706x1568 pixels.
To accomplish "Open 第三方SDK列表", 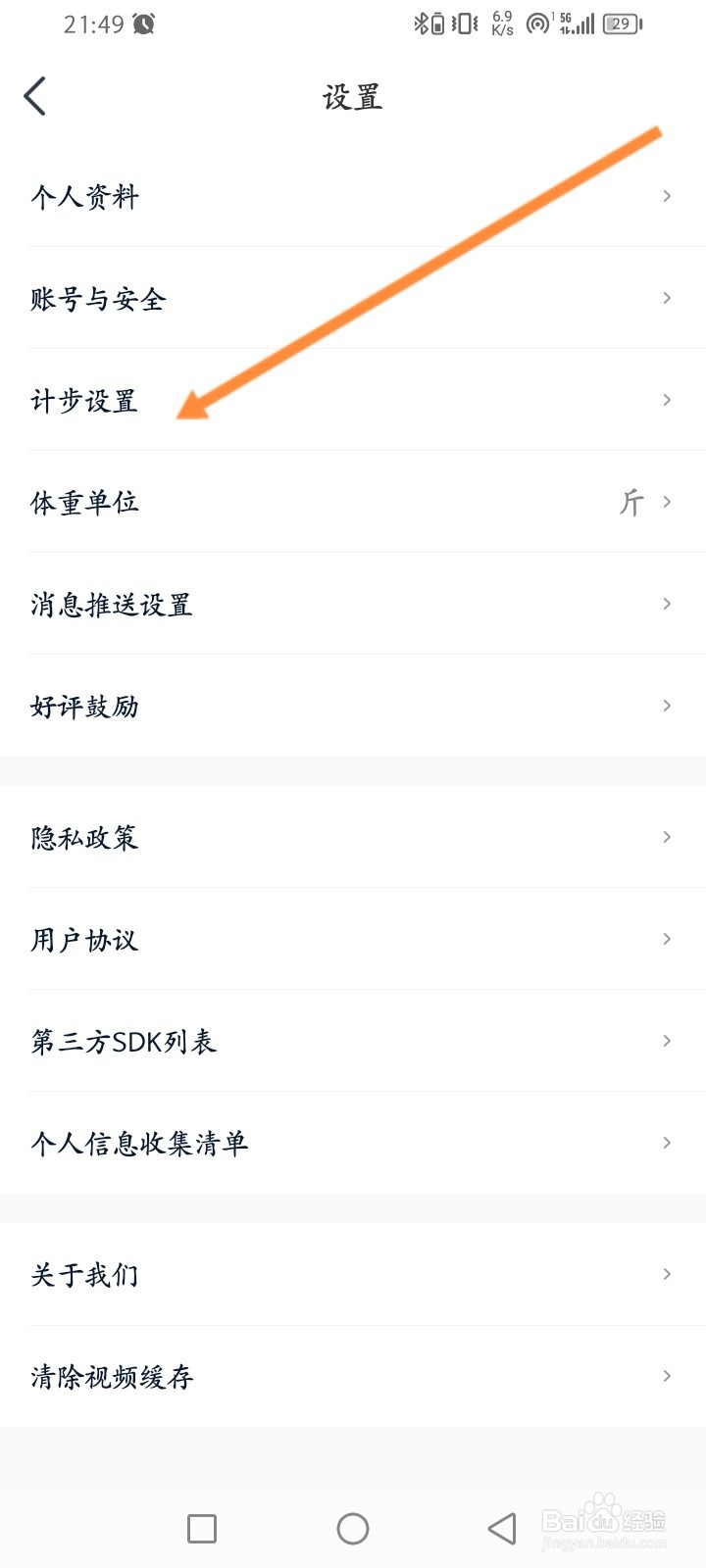I will click(353, 1041).
